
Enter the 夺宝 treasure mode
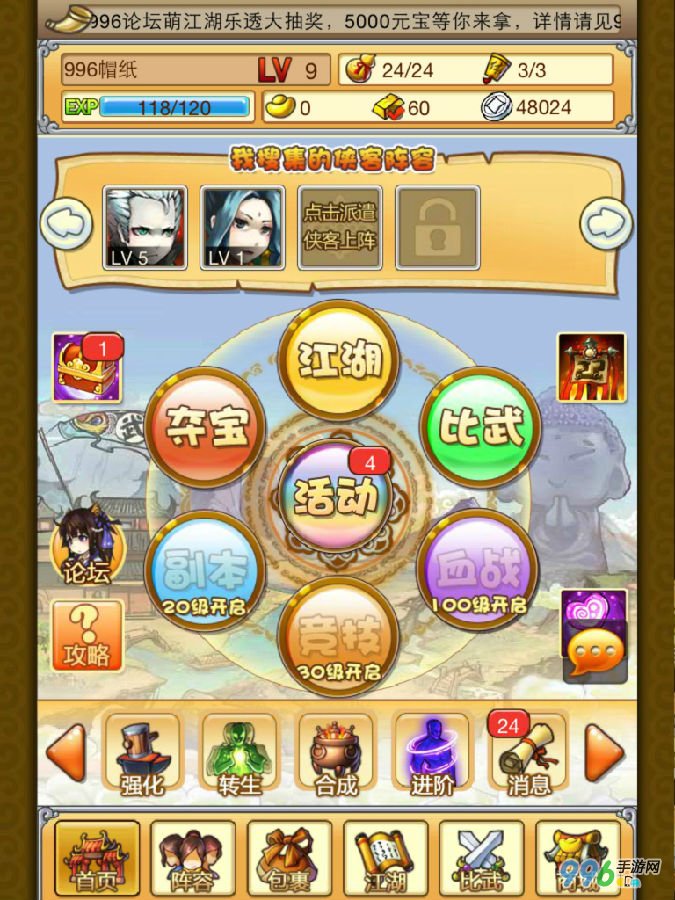205,426
